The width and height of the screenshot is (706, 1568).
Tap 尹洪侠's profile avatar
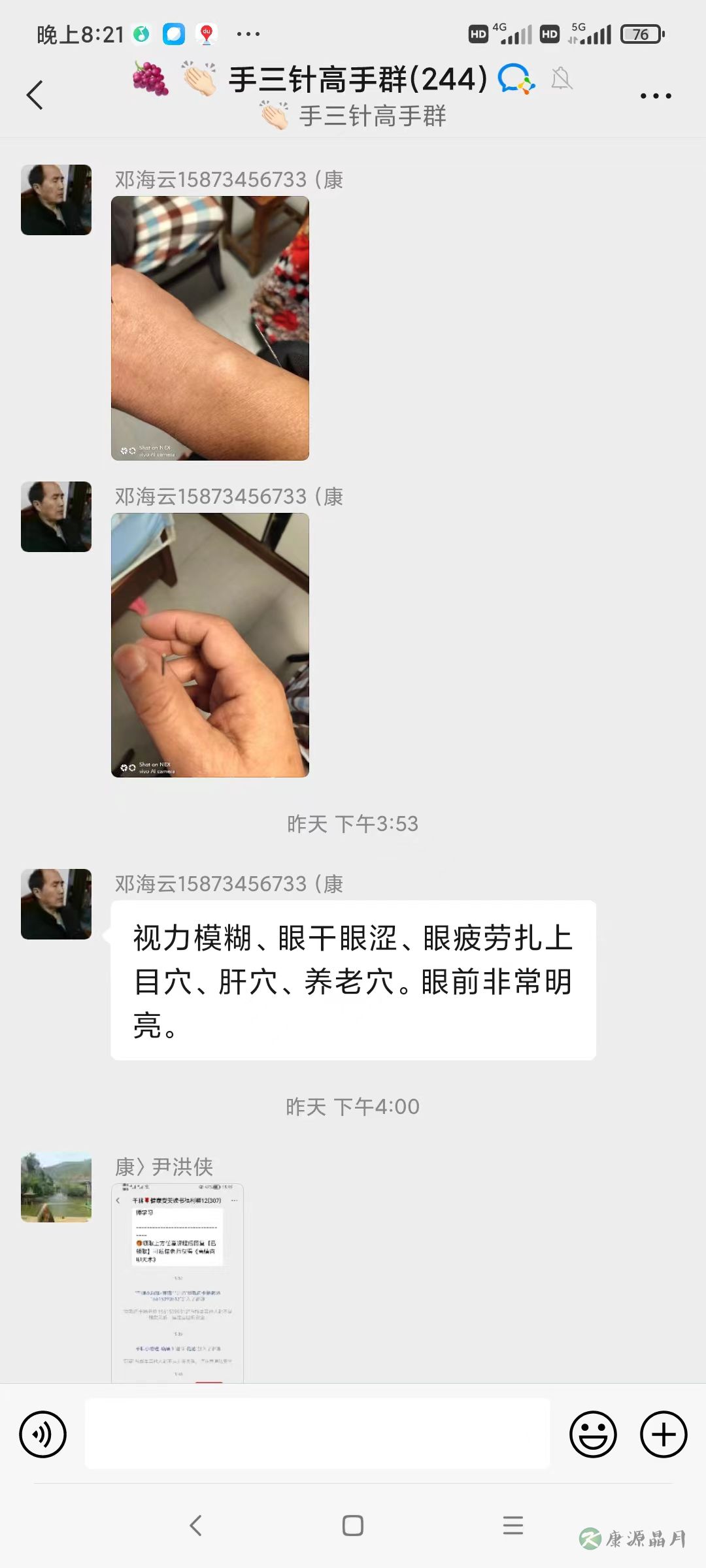click(56, 1187)
